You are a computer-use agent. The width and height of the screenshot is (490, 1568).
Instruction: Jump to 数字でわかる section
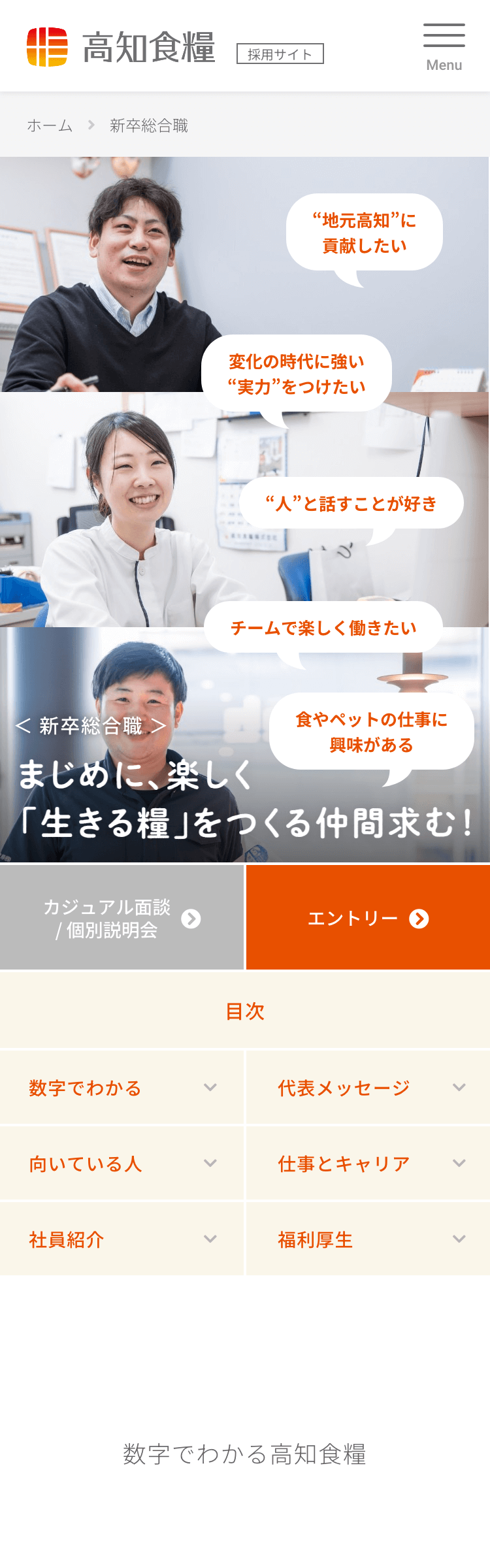point(122,1088)
